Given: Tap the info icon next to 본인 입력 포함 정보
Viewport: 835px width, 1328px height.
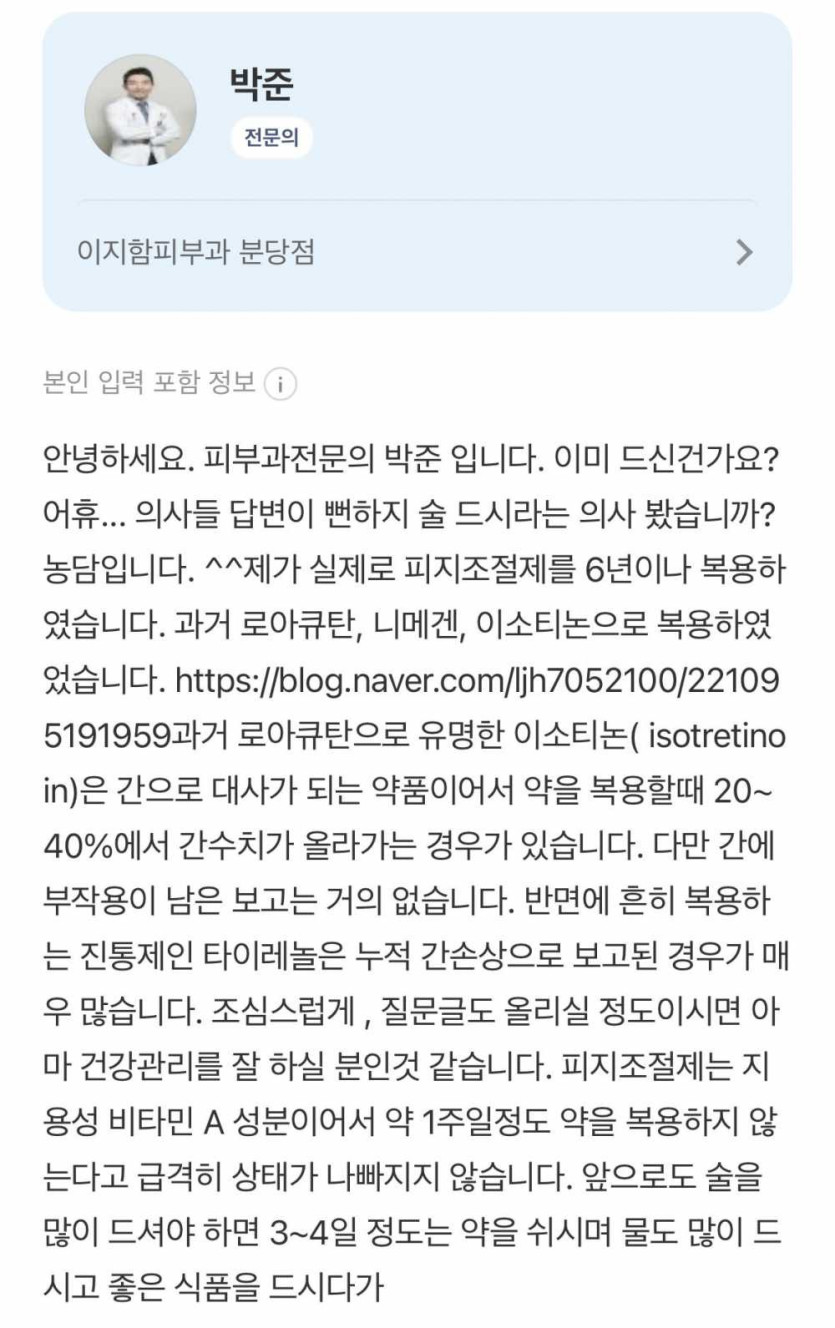Looking at the screenshot, I should click(281, 384).
